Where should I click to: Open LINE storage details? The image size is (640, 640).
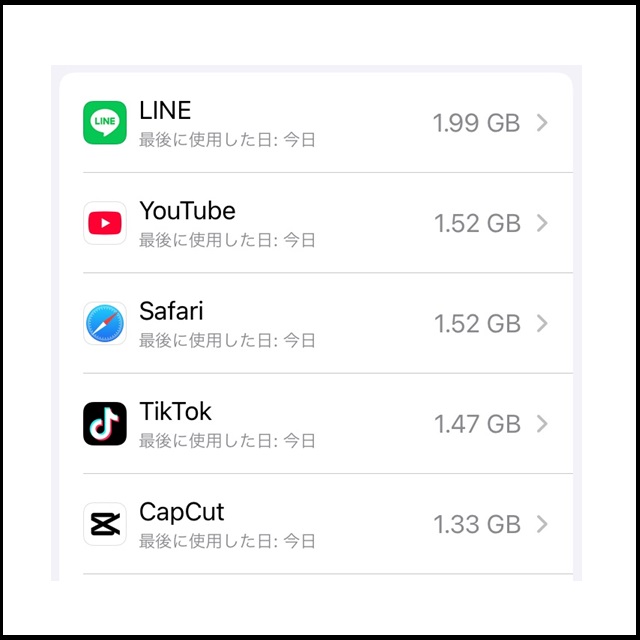tap(316, 123)
